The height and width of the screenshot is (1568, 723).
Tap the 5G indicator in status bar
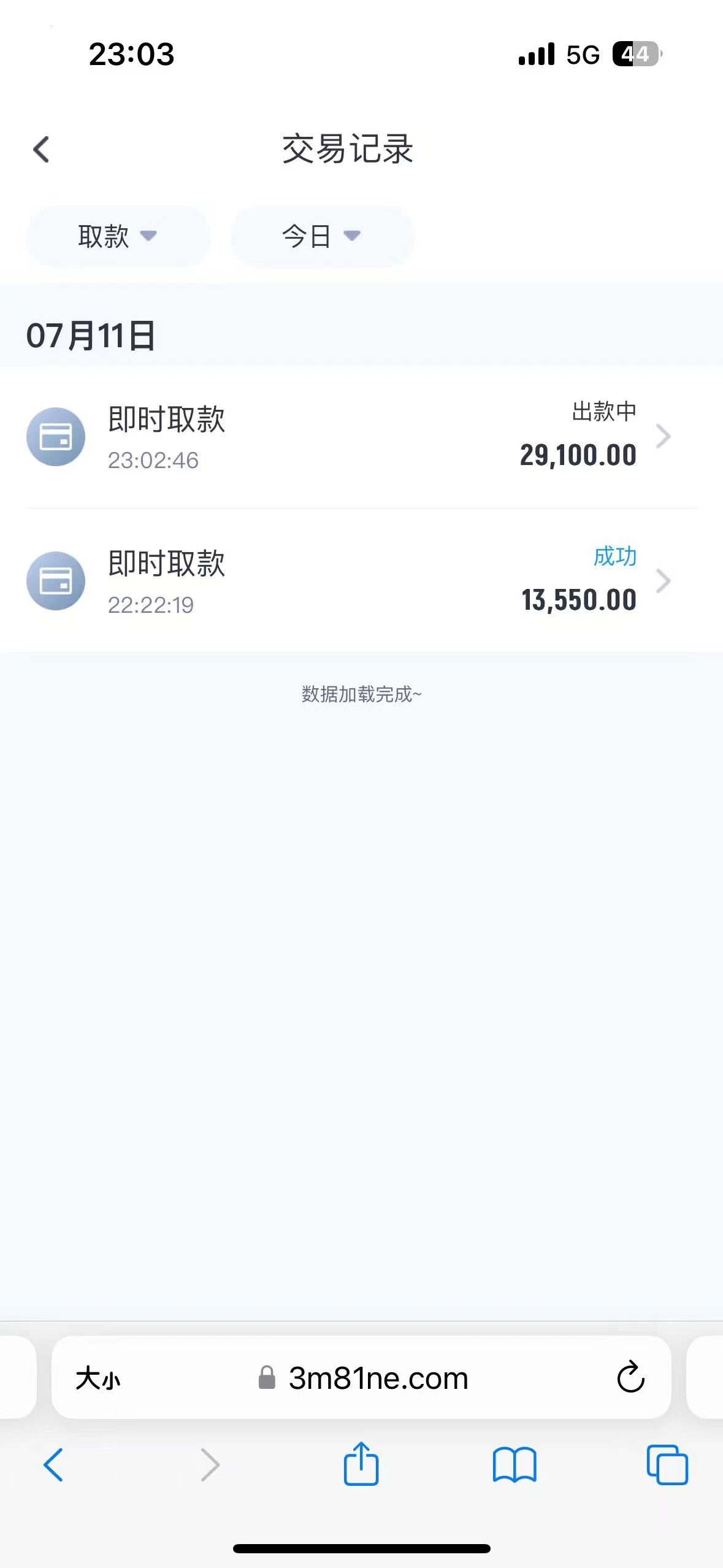(584, 56)
